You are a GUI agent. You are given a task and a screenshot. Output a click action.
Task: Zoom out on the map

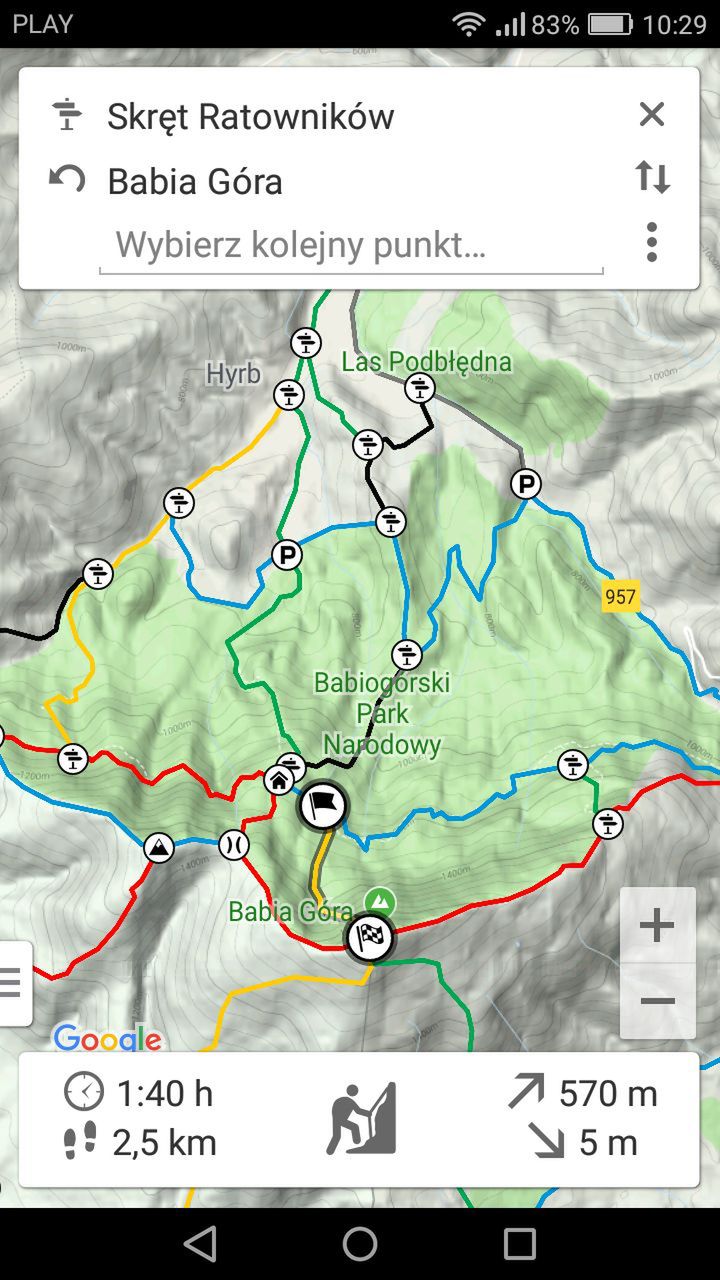tap(657, 1001)
